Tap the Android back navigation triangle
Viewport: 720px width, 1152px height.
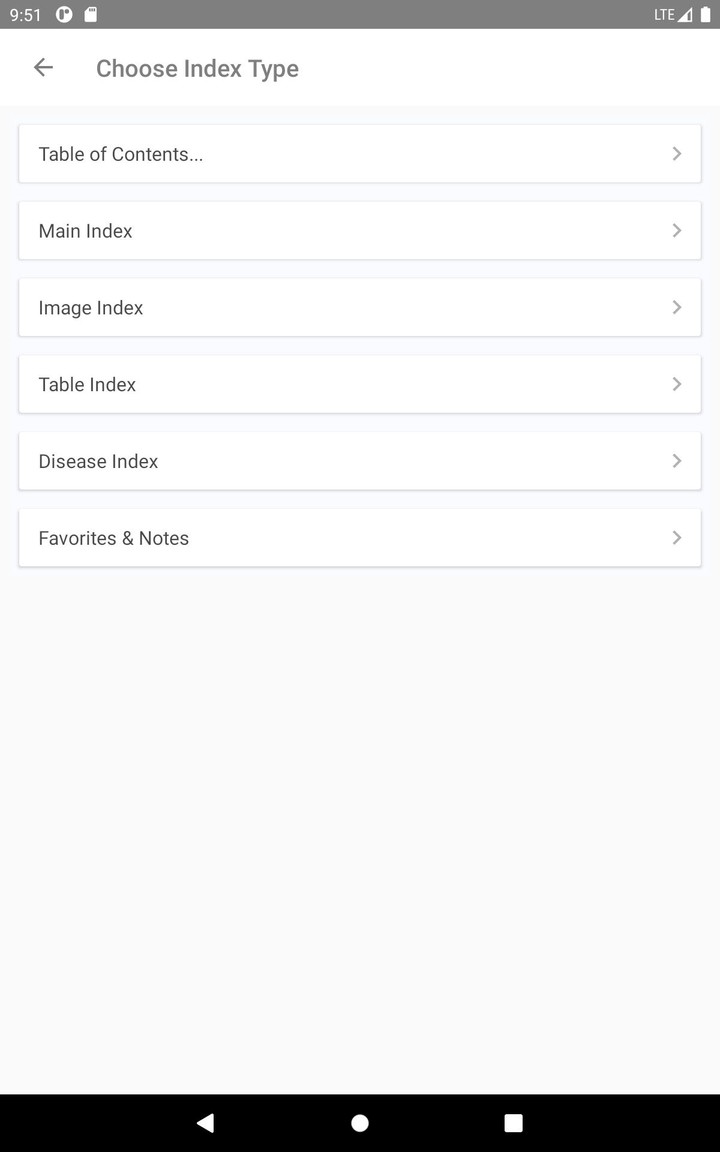click(x=205, y=1122)
